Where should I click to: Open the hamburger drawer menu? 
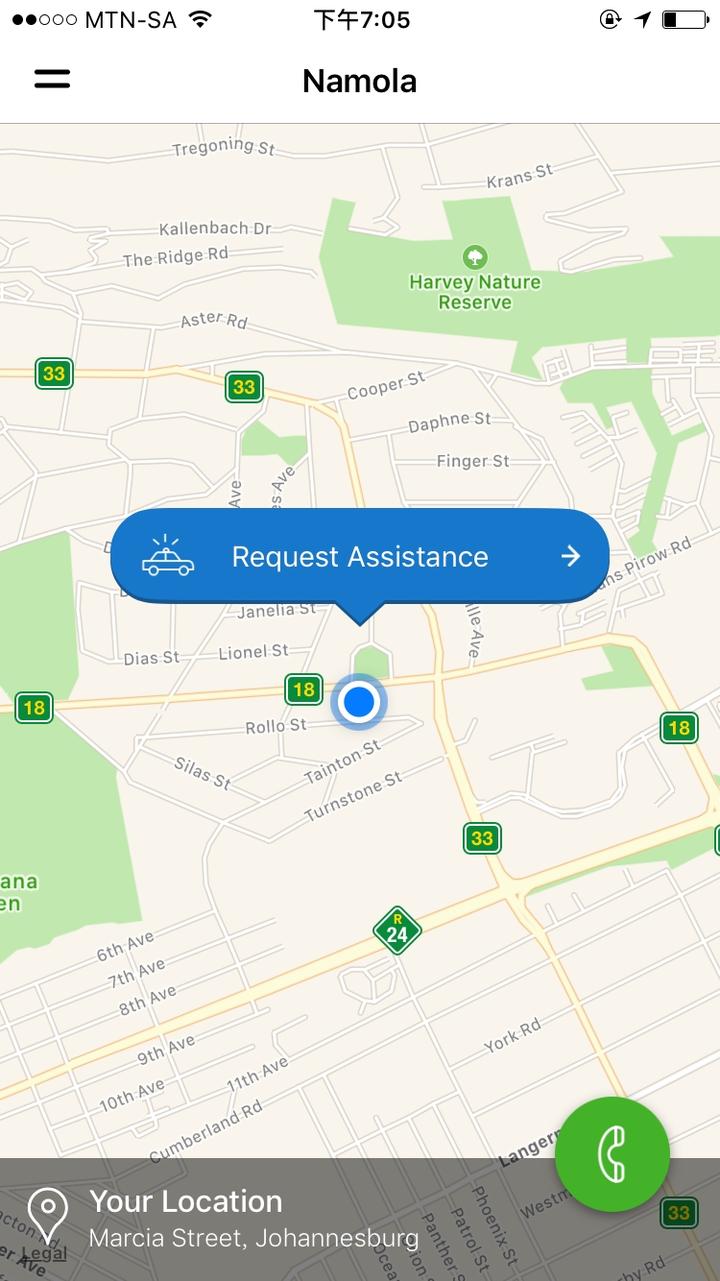click(52, 79)
